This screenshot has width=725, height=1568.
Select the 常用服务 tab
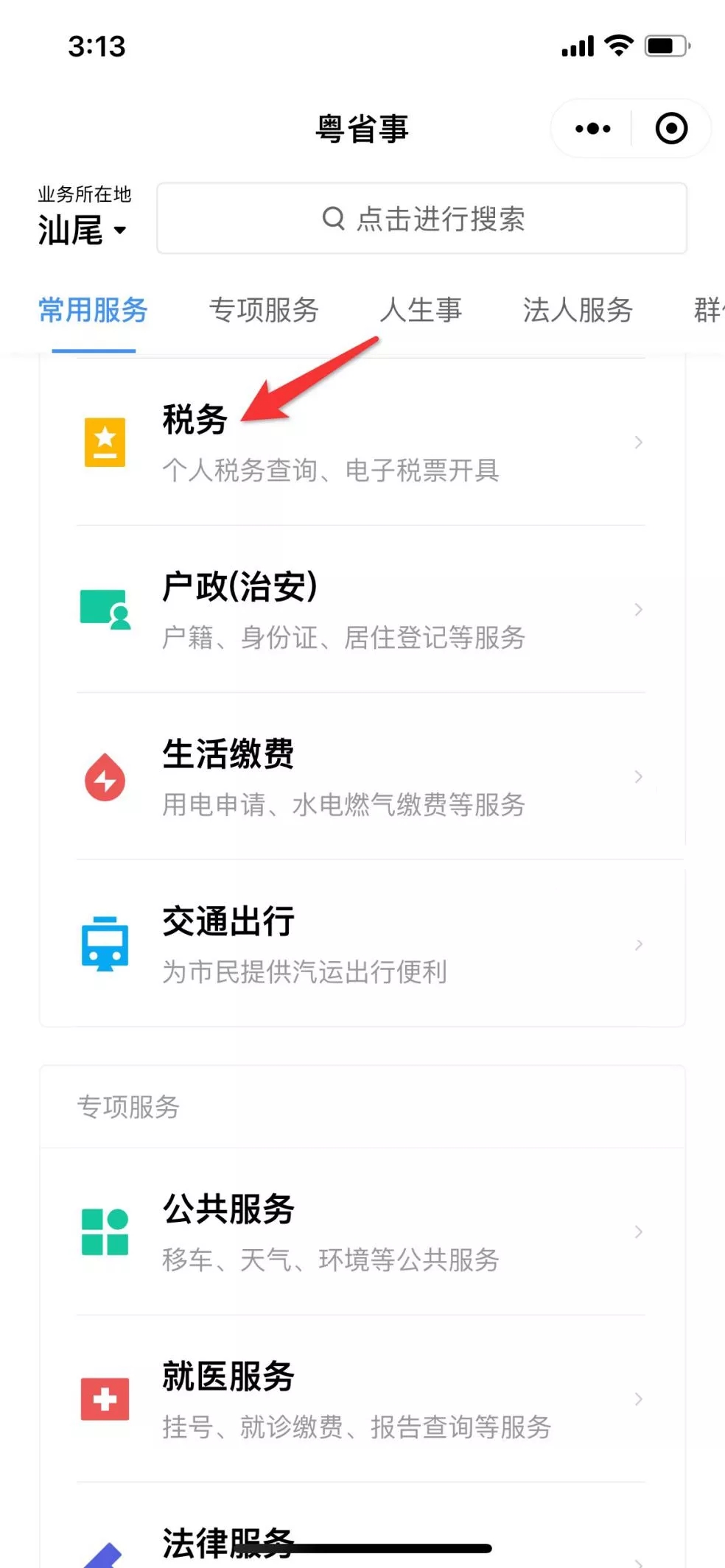pyautogui.click(x=93, y=310)
